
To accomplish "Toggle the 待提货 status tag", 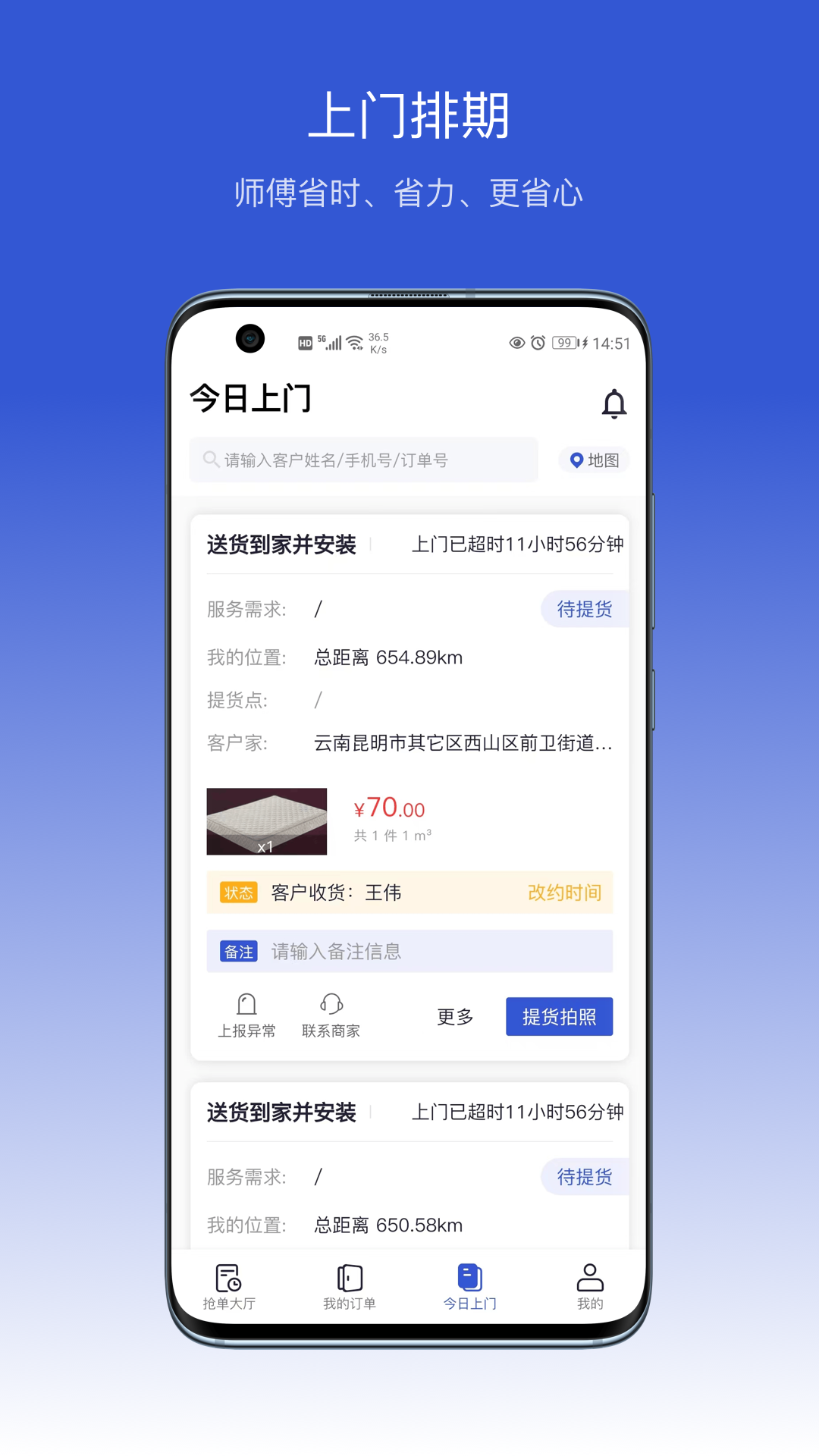I will [x=585, y=609].
